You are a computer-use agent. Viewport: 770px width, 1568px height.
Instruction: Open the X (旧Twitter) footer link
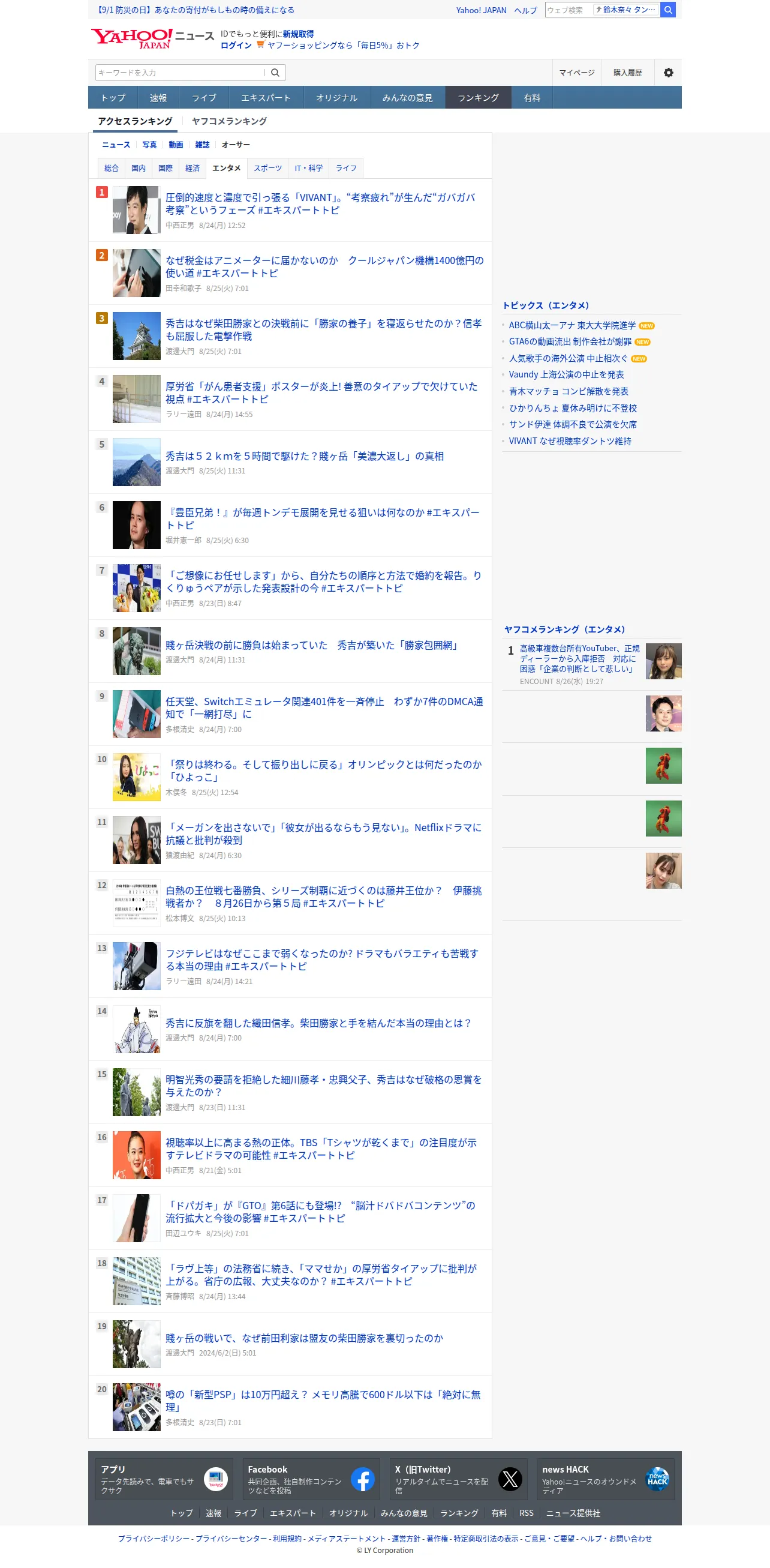point(459,1479)
